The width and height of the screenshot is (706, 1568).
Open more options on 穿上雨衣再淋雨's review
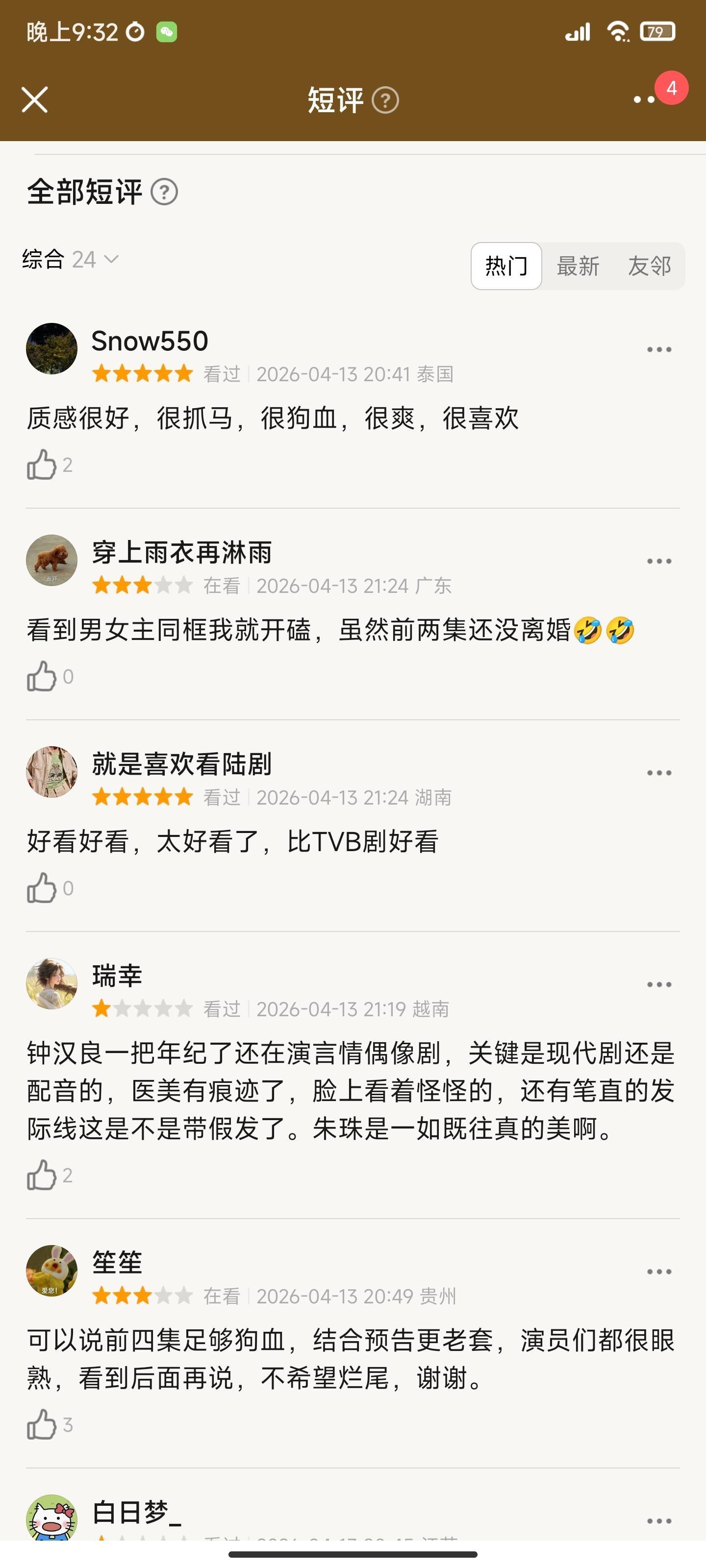coord(659,561)
